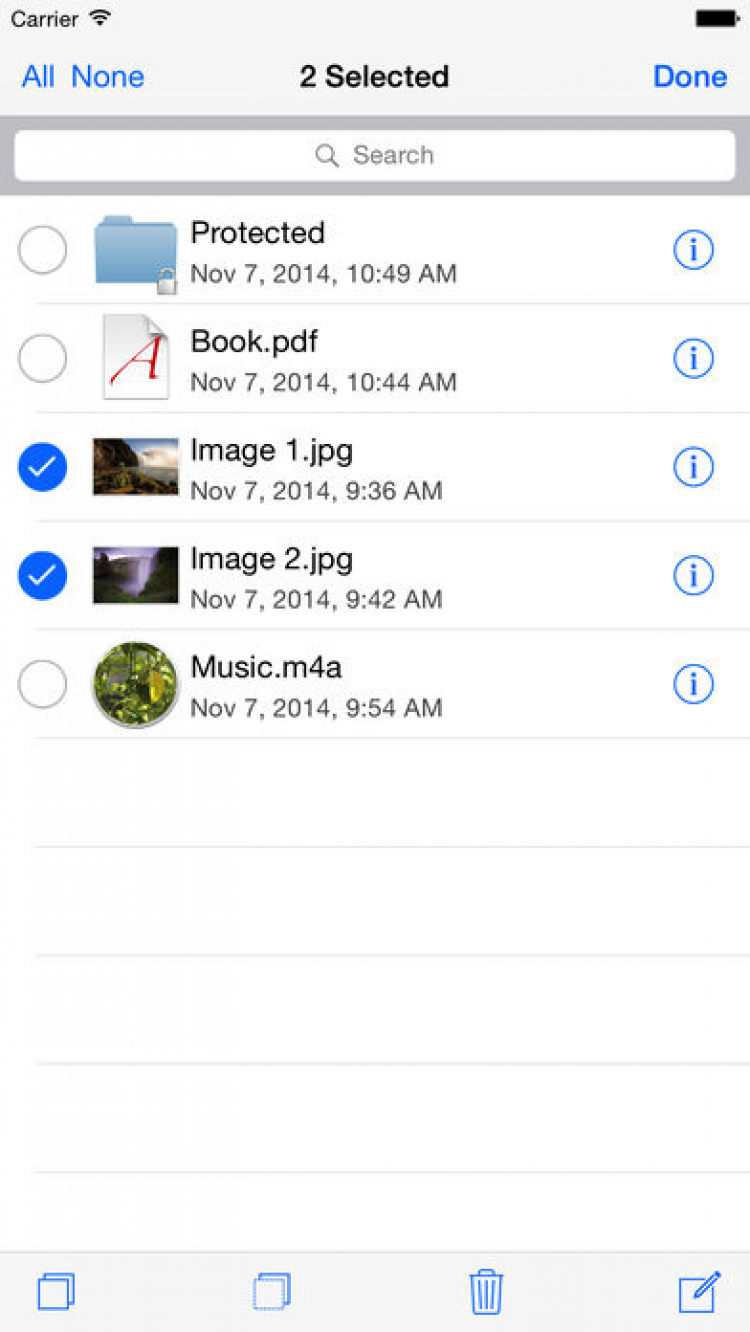Deselect Image 2.jpg
The width and height of the screenshot is (750, 1332).
(x=43, y=576)
